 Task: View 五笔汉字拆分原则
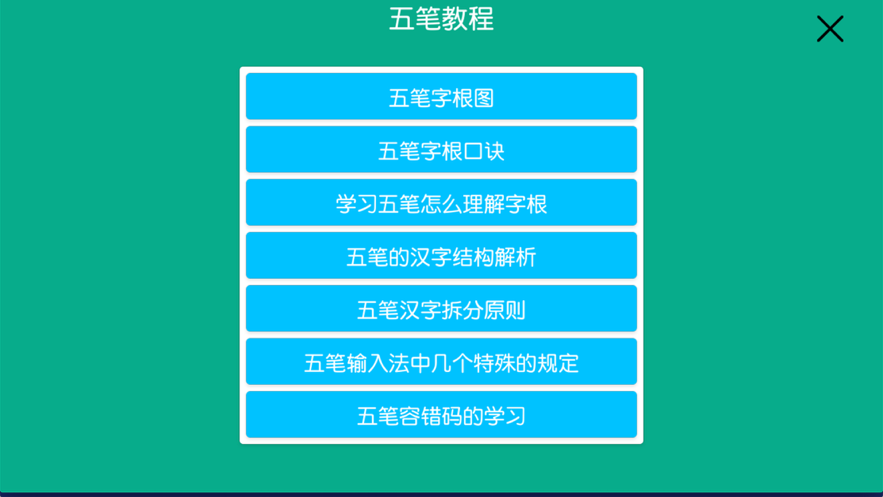pos(441,309)
